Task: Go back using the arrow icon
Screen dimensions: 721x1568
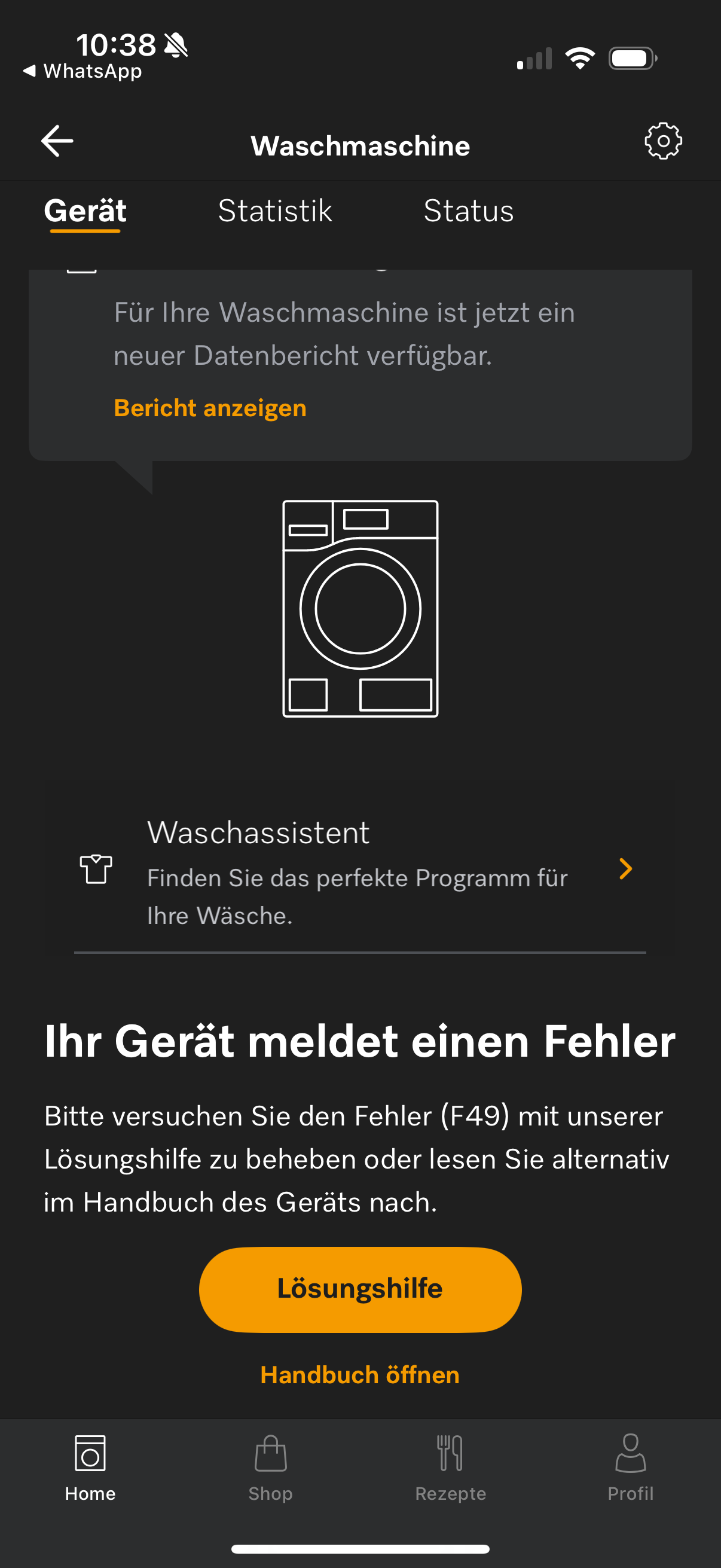Action: [x=57, y=141]
